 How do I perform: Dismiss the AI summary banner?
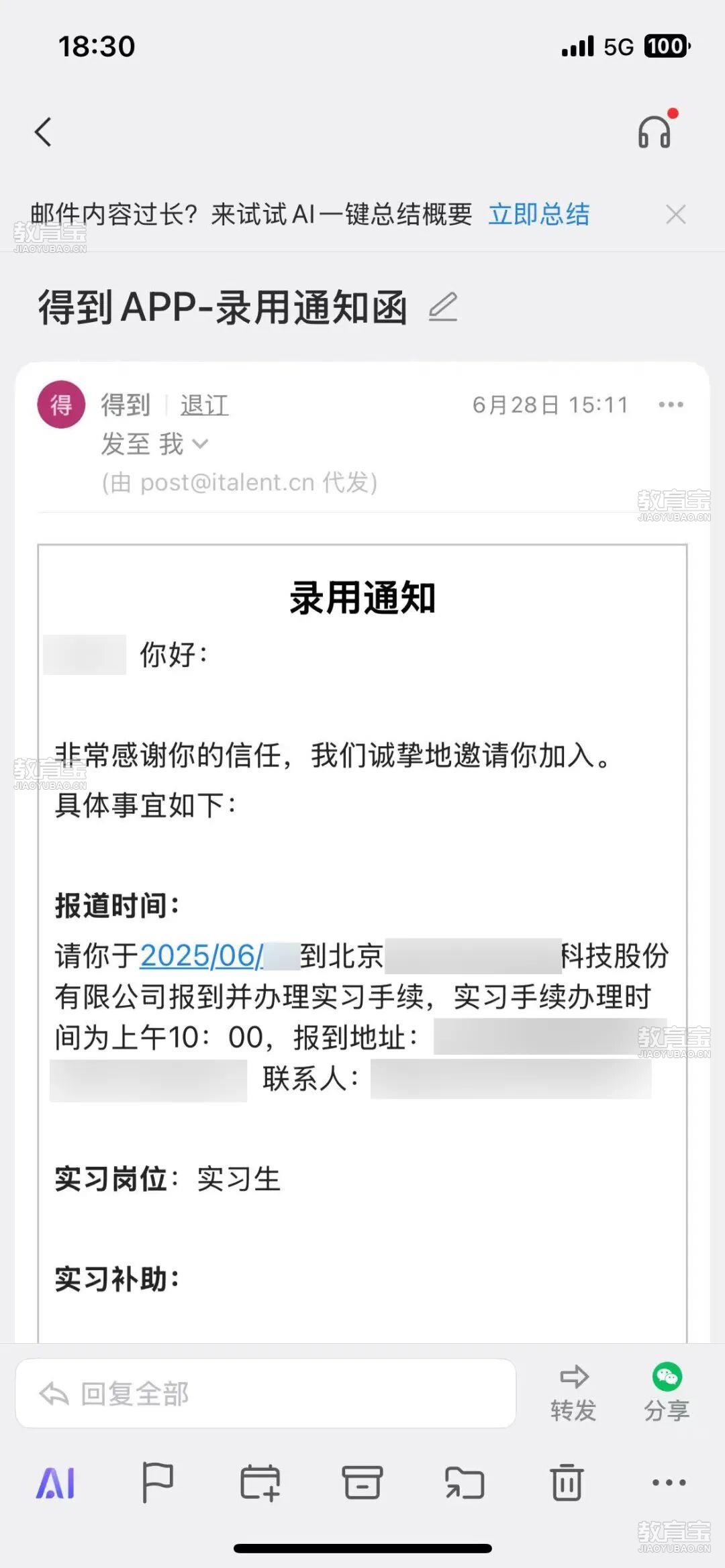pos(675,215)
